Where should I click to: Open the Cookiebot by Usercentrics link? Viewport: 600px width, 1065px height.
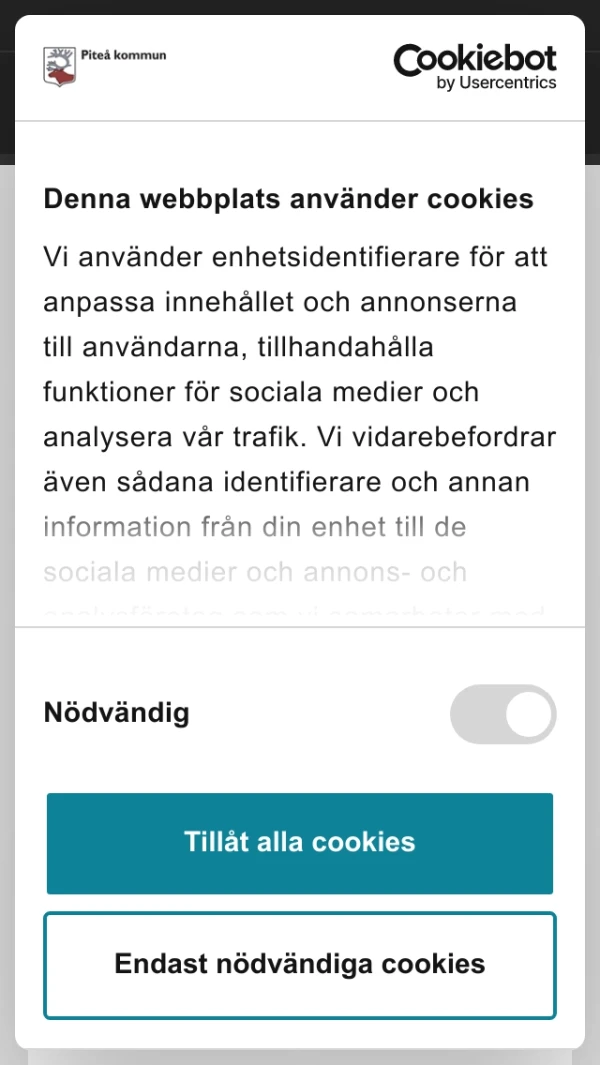click(475, 68)
